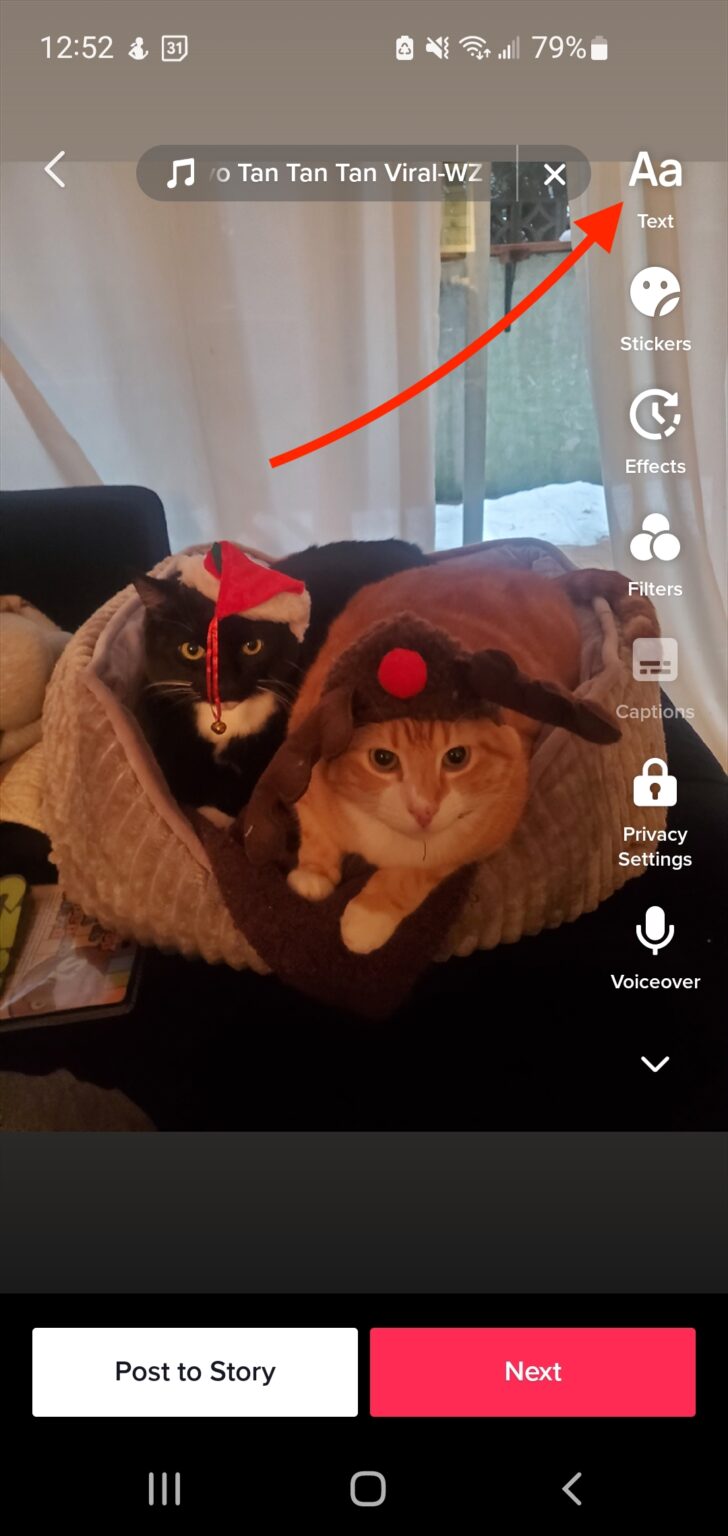Continue with the Next button
Image resolution: width=728 pixels, height=1536 pixels.
coord(532,1371)
